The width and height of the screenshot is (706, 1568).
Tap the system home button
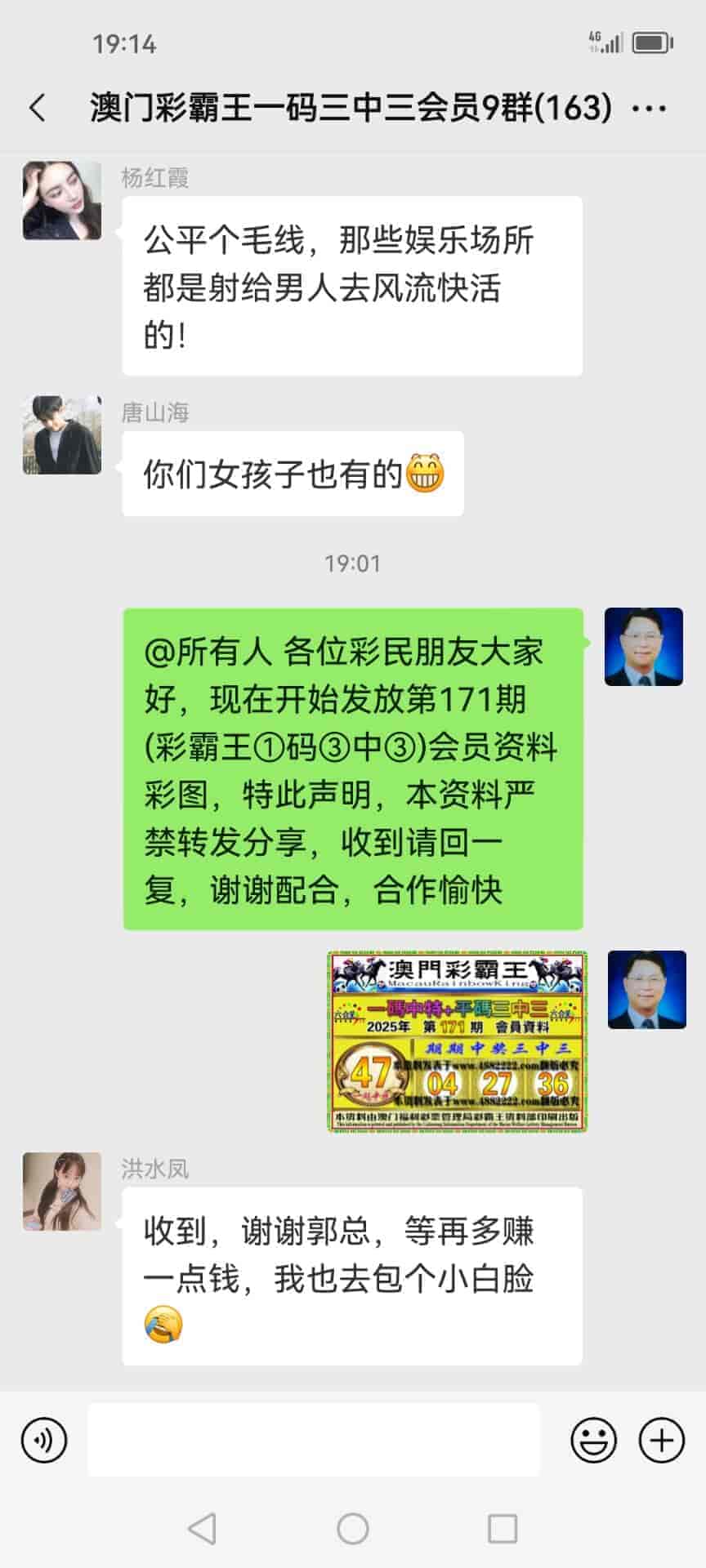(x=353, y=1529)
